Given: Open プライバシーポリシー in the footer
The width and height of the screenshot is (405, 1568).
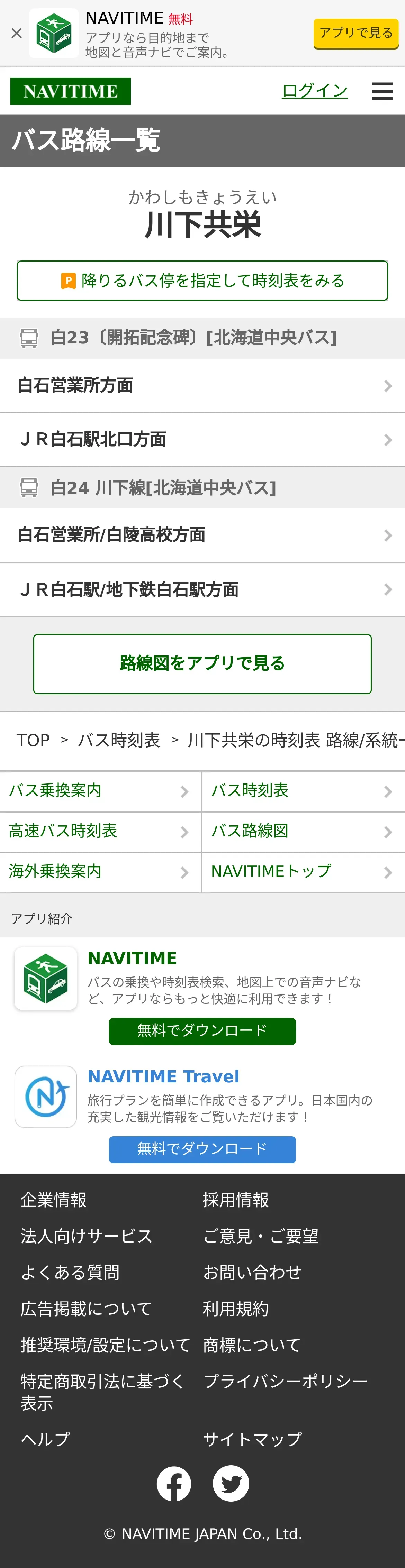Looking at the screenshot, I should coord(285,1381).
